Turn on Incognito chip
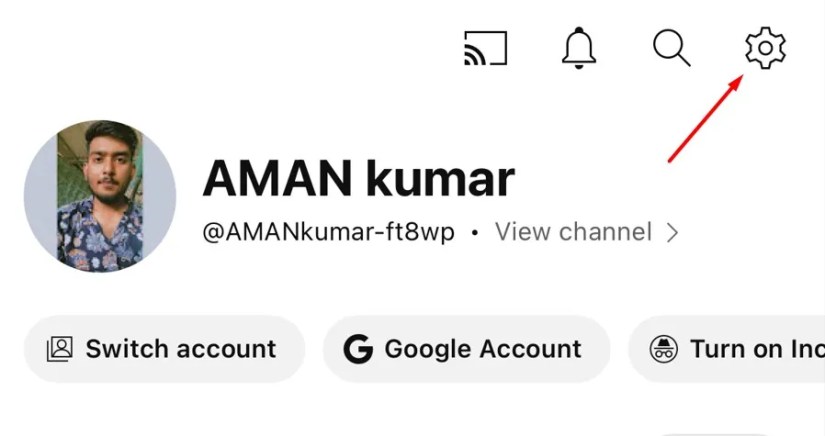Image resolution: width=825 pixels, height=436 pixels. 735,349
